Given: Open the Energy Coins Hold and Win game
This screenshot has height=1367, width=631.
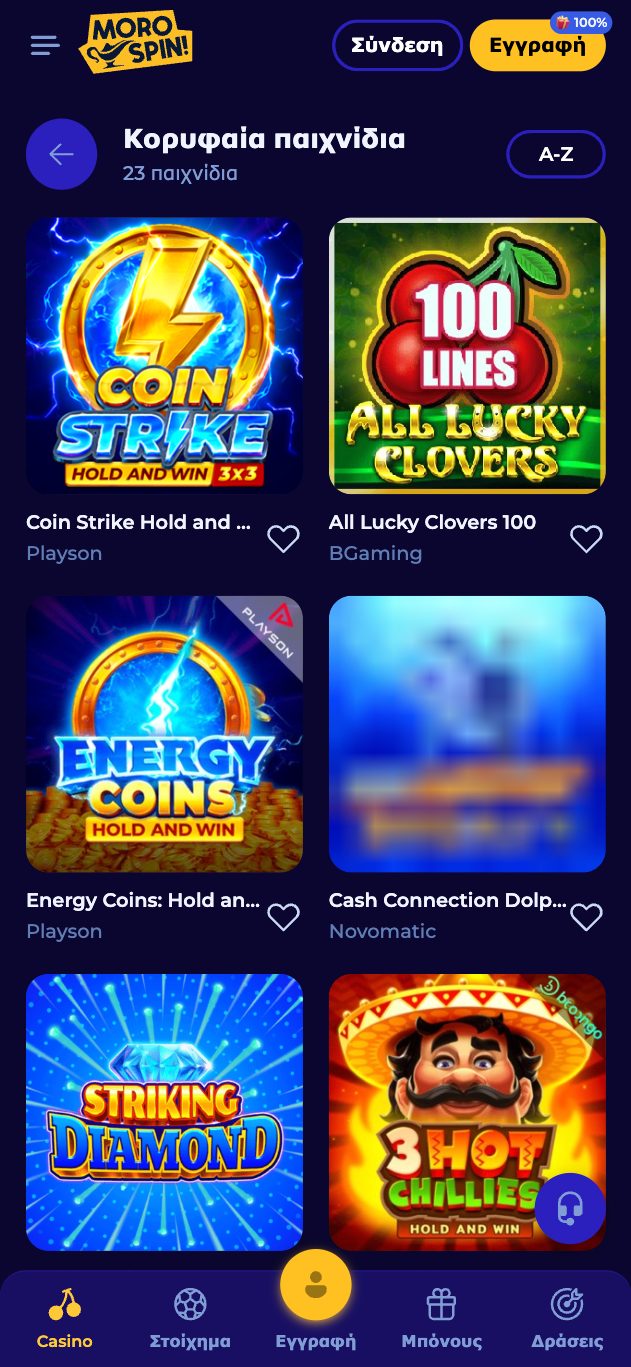Looking at the screenshot, I should 164,733.
